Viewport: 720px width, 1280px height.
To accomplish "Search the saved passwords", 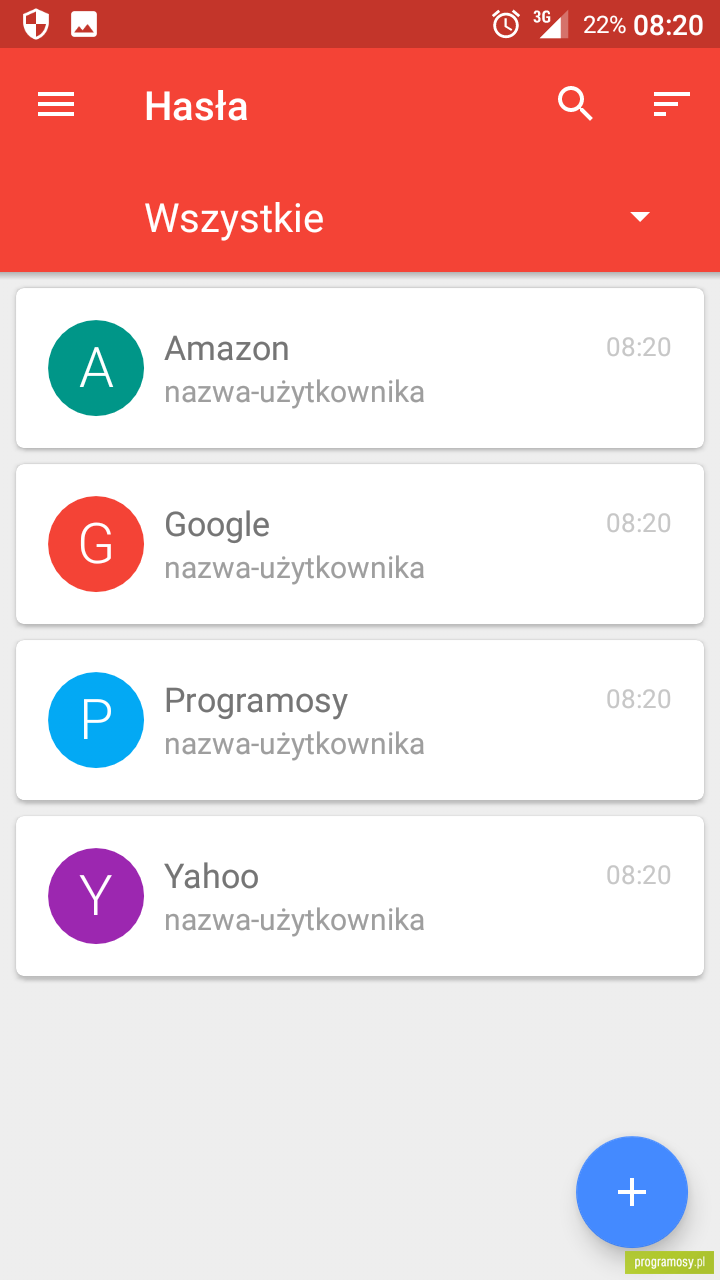I will (575, 104).
